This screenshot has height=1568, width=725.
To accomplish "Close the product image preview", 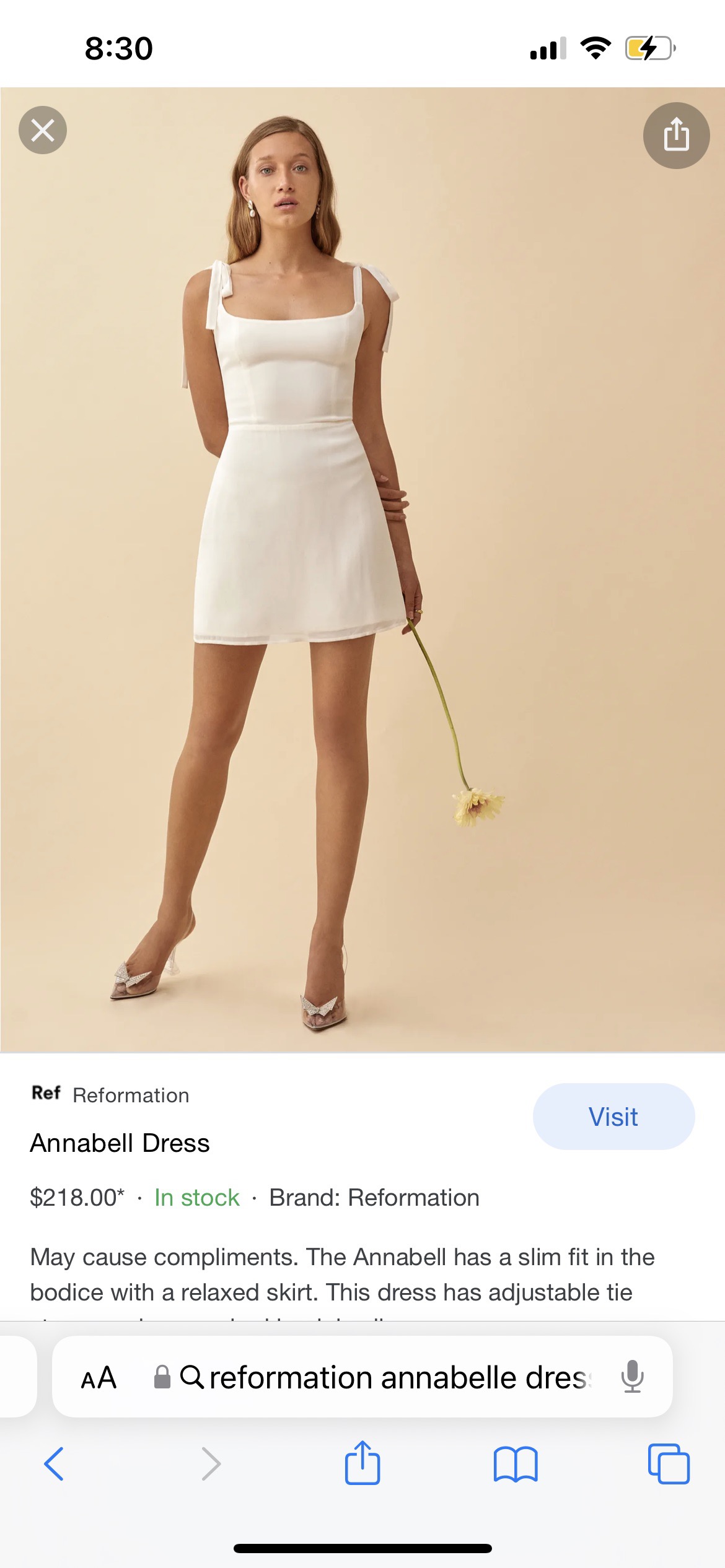I will (x=43, y=131).
